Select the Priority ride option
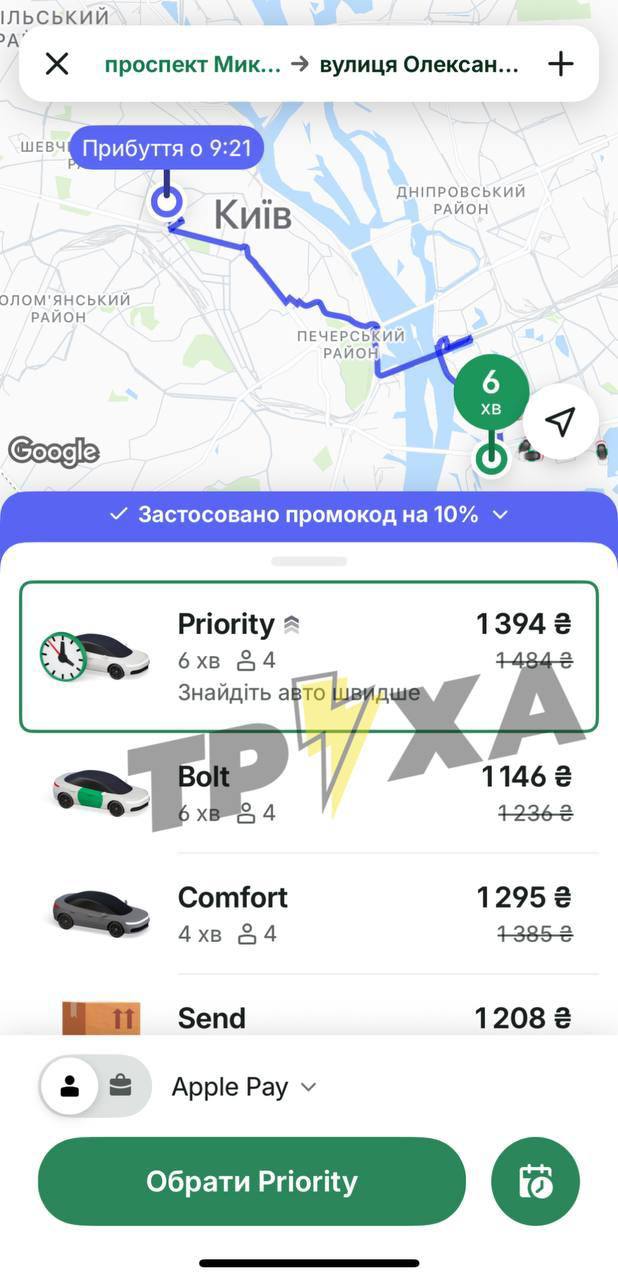This screenshot has height=1280, width=618. [x=309, y=656]
